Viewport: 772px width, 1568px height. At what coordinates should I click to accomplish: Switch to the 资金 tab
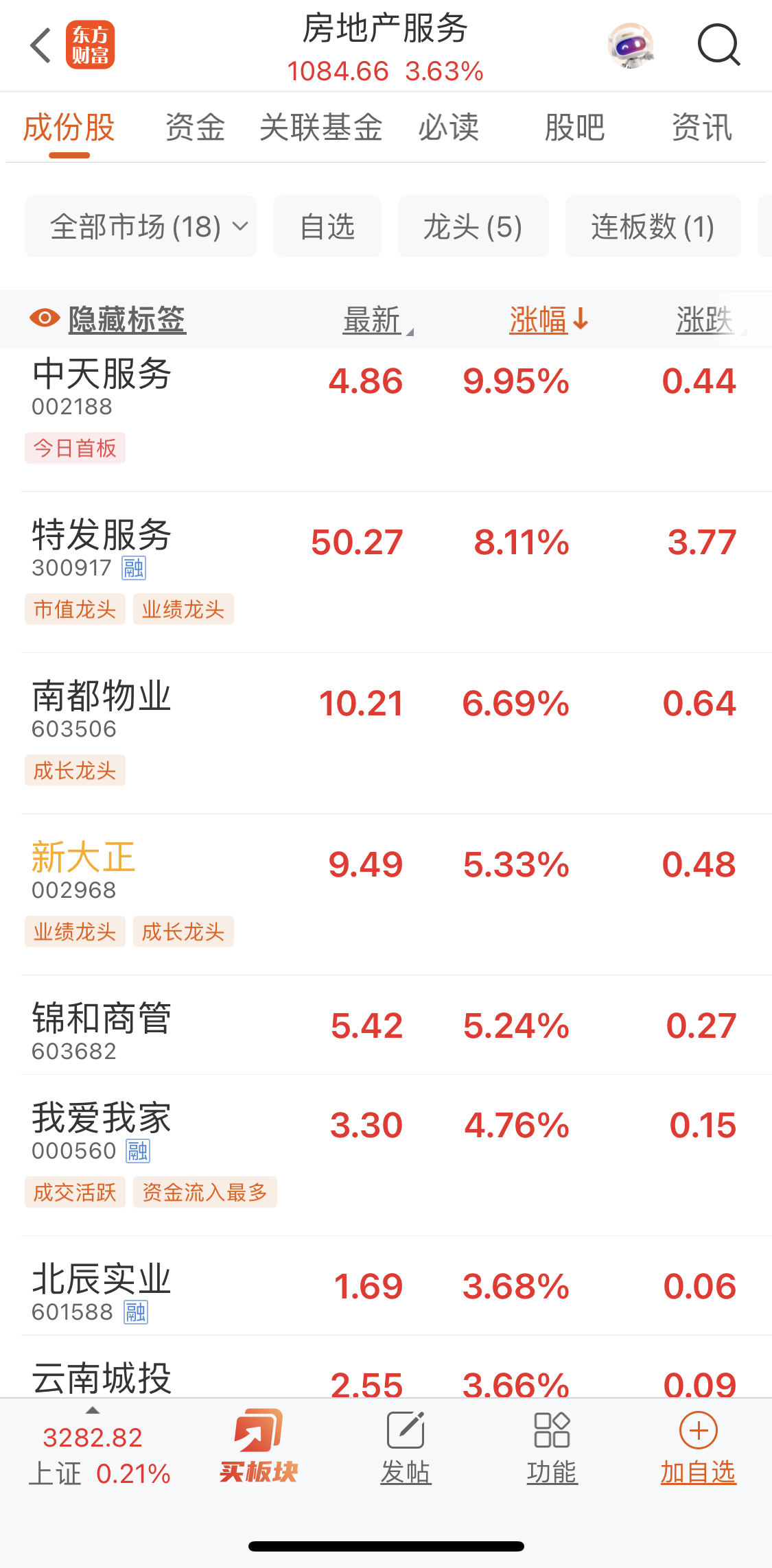[195, 128]
